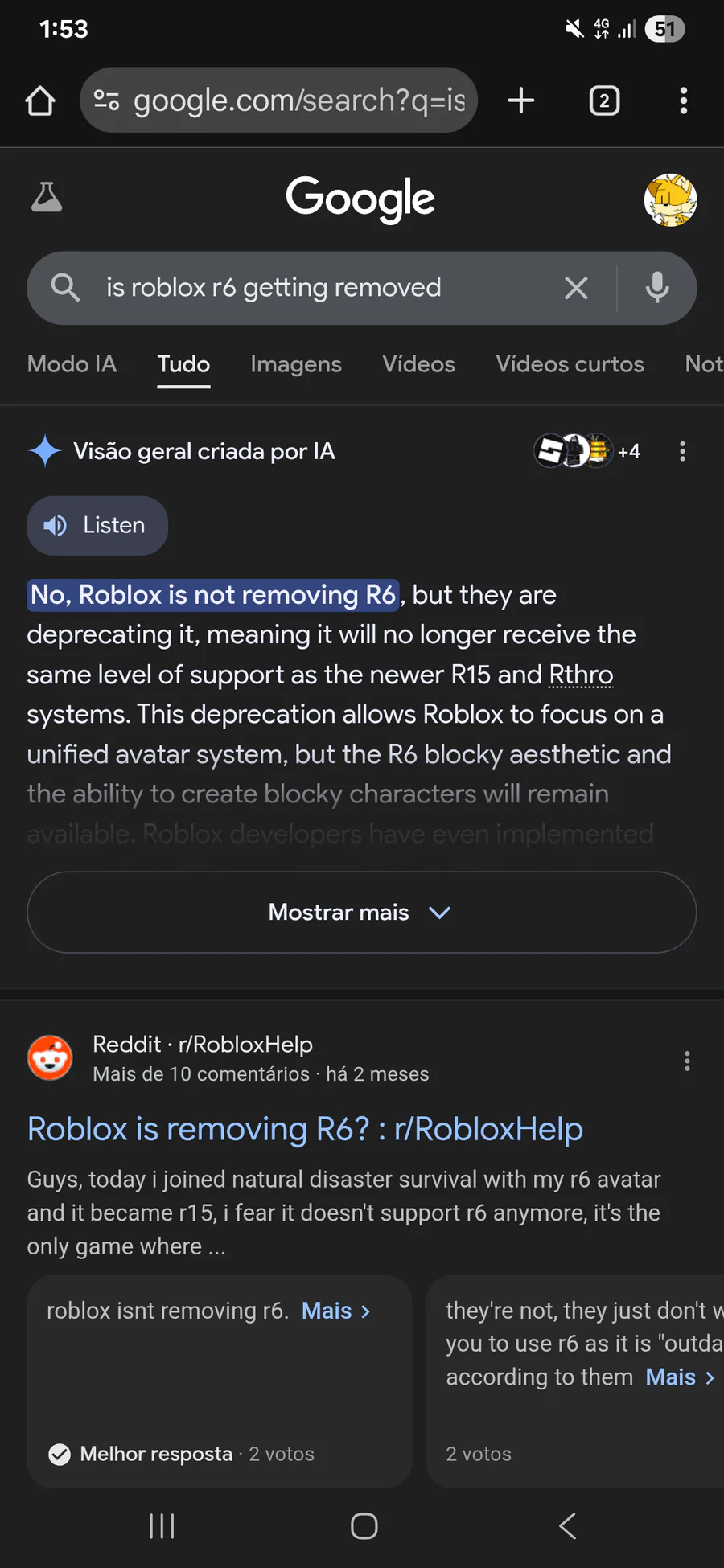Go to the browser home page

click(40, 101)
